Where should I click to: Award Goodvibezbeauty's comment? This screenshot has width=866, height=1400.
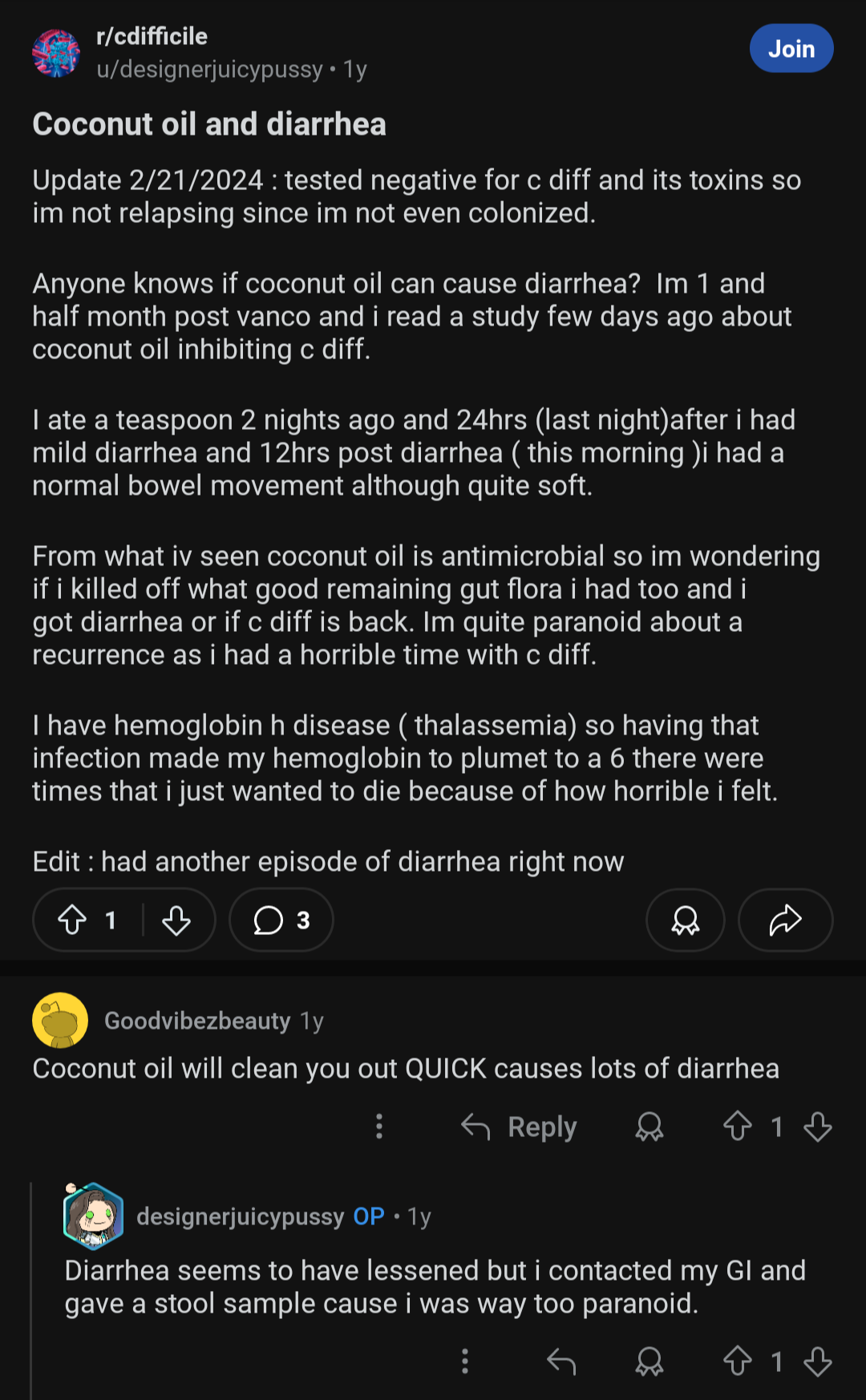click(649, 1127)
